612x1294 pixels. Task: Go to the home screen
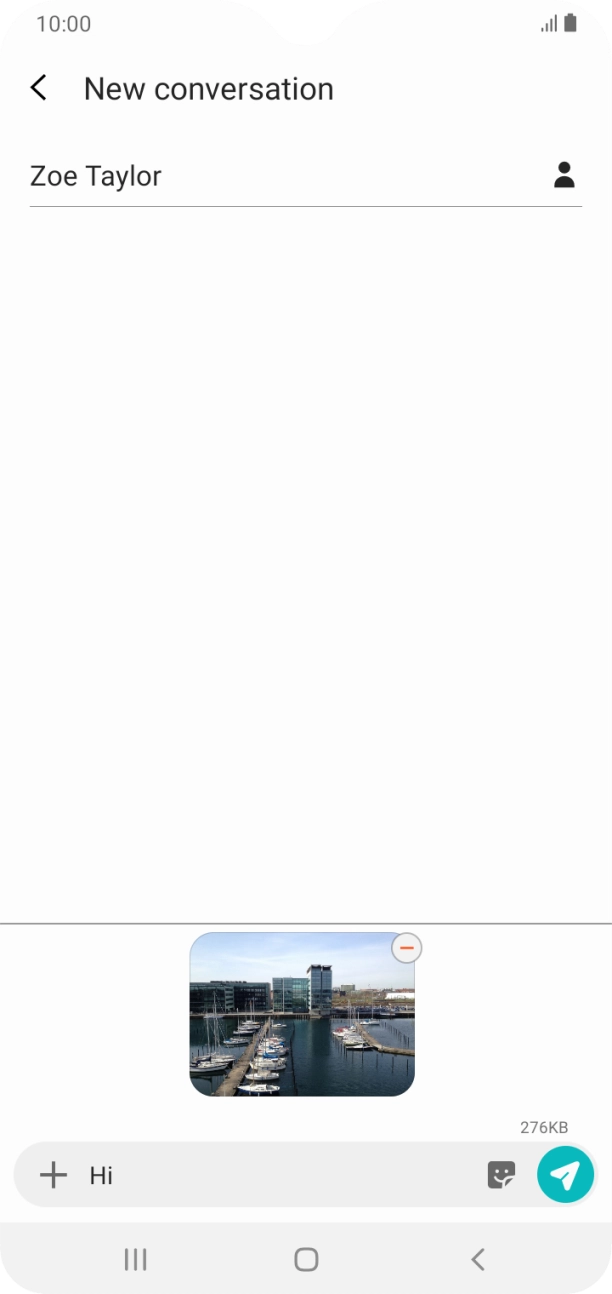click(306, 1259)
